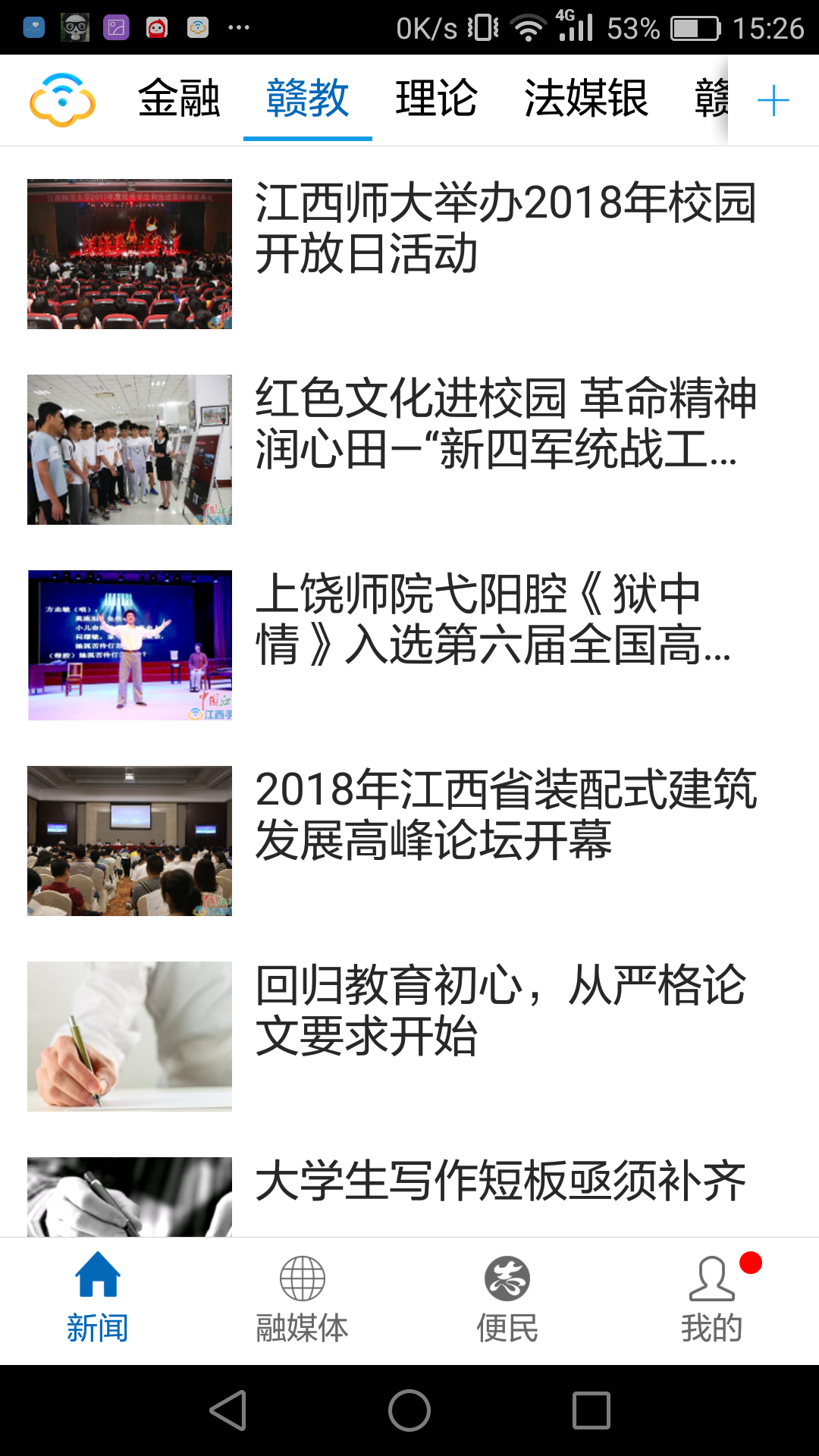Tap the plus icon to add channels
Image resolution: width=819 pixels, height=1456 pixels.
[773, 100]
